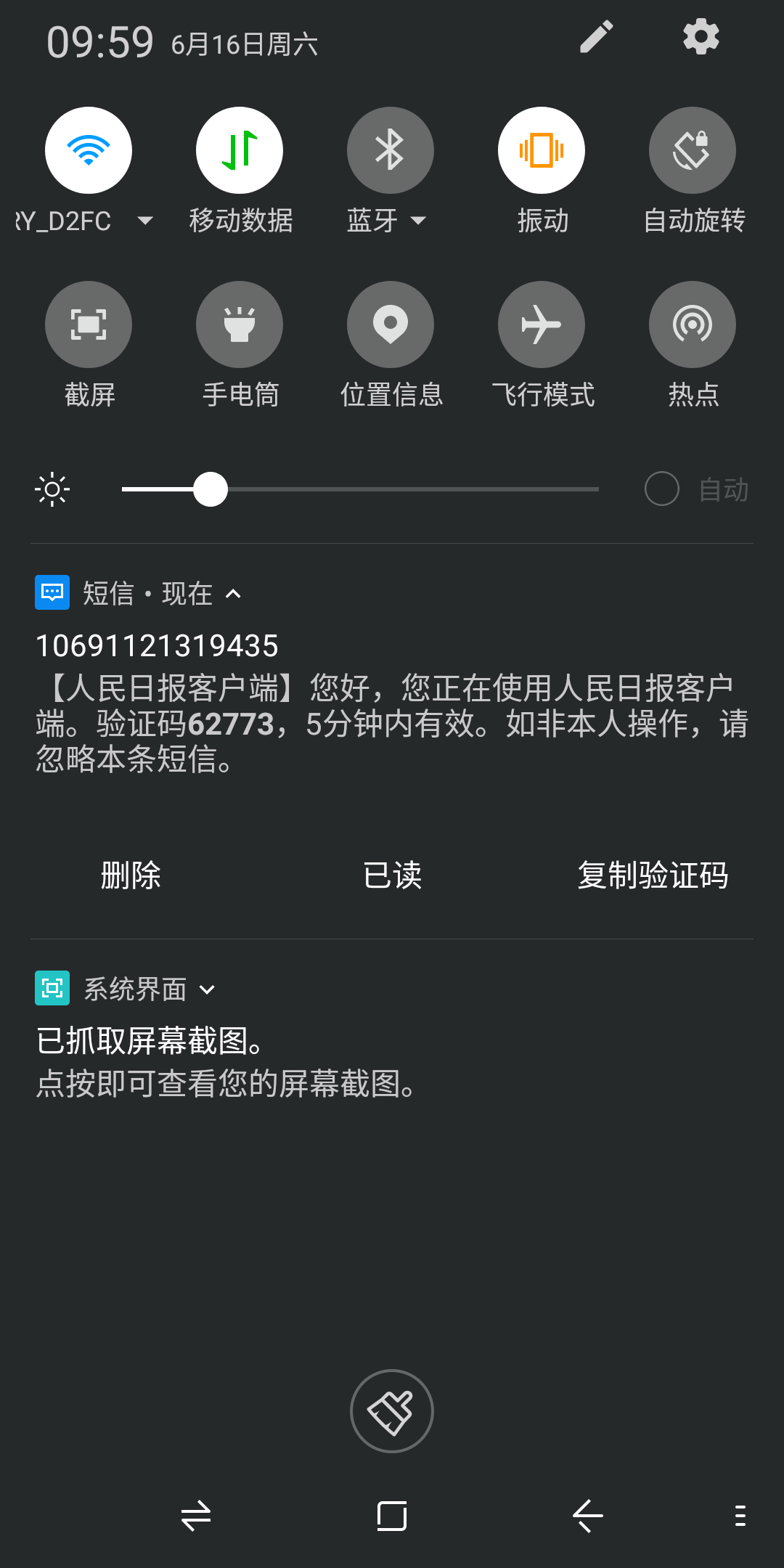Activate airplane mode (飞行模式)
The height and width of the screenshot is (1568, 784).
point(542,324)
